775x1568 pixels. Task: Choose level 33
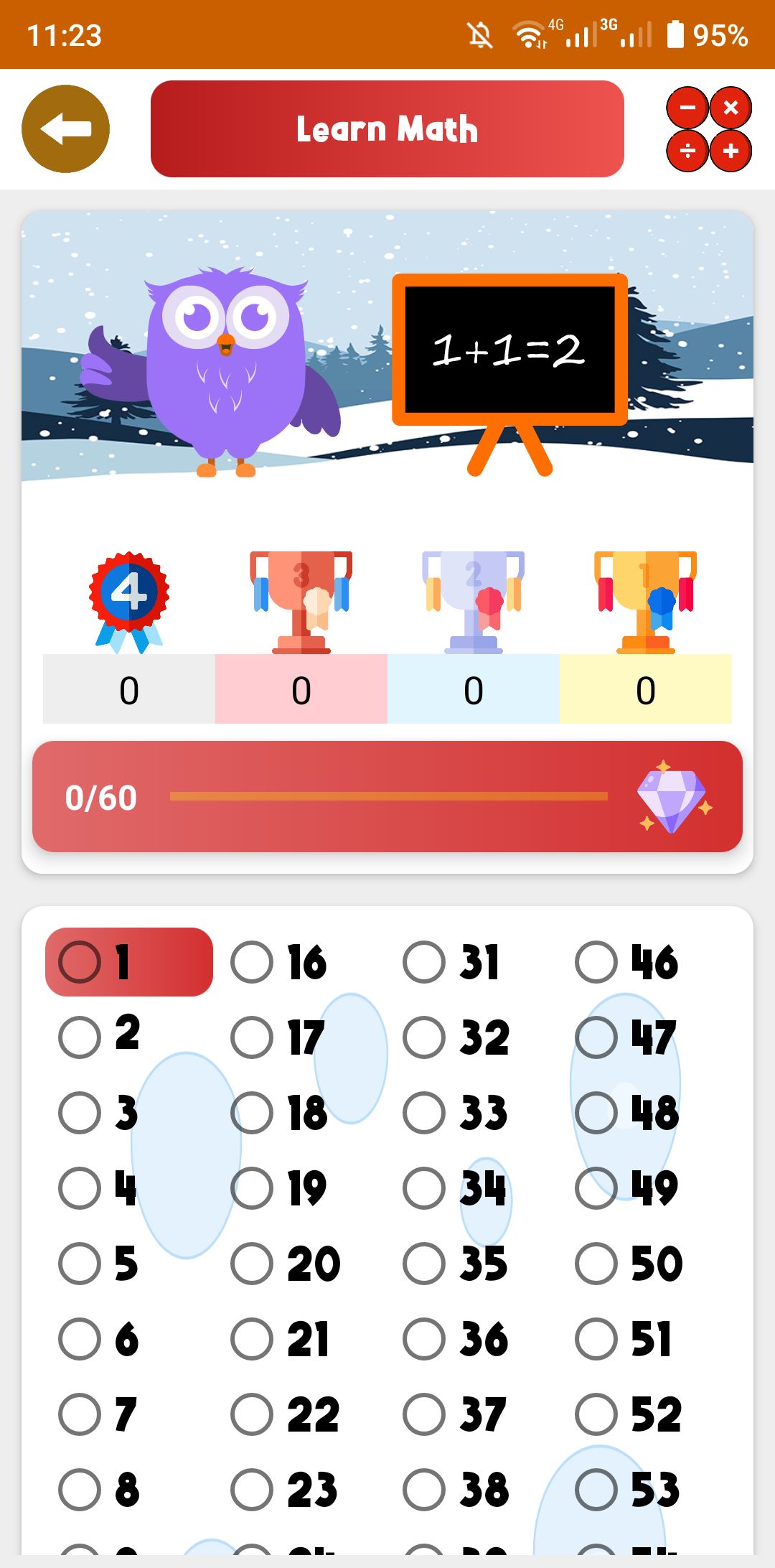click(424, 1113)
